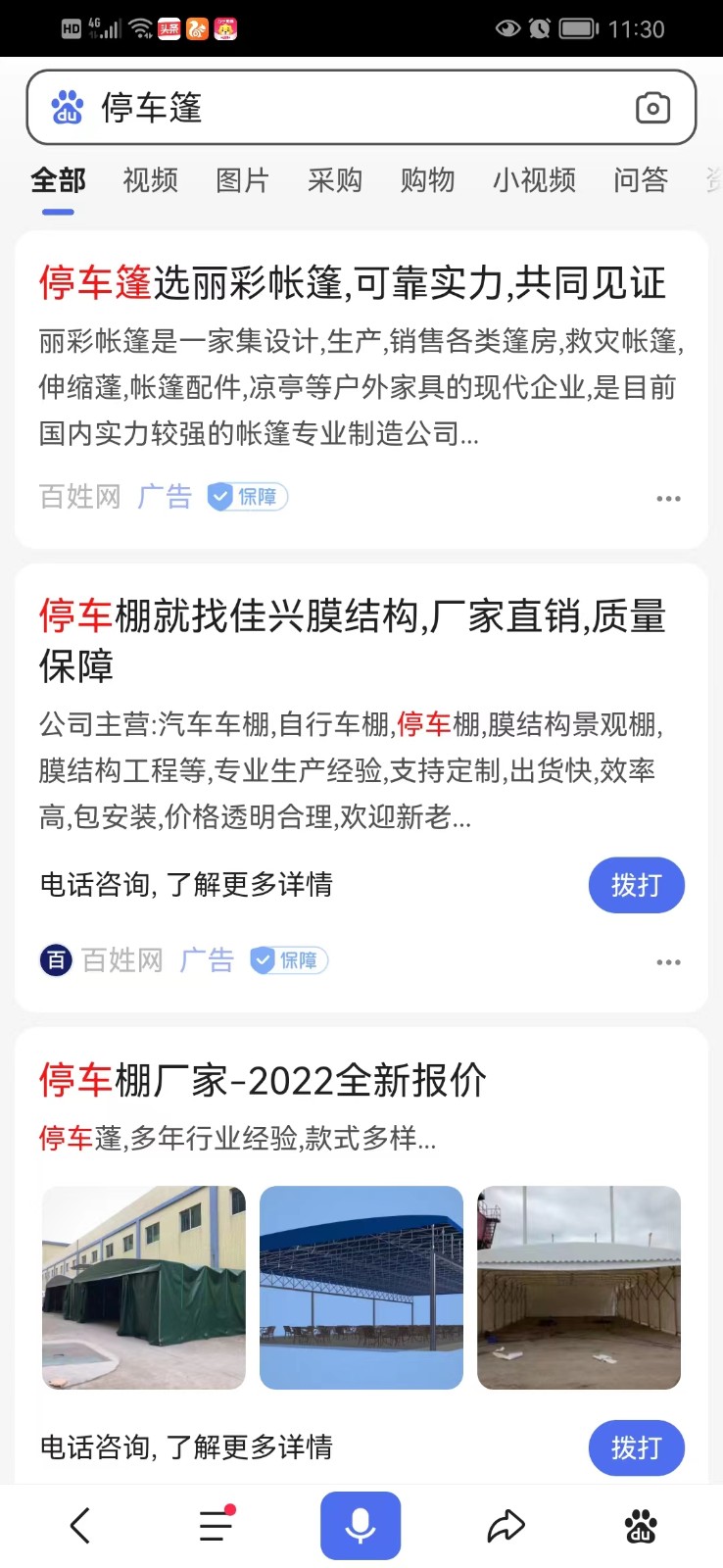Open the ellipsis menu on the first ad
This screenshot has width=723, height=1568.
coord(668,498)
